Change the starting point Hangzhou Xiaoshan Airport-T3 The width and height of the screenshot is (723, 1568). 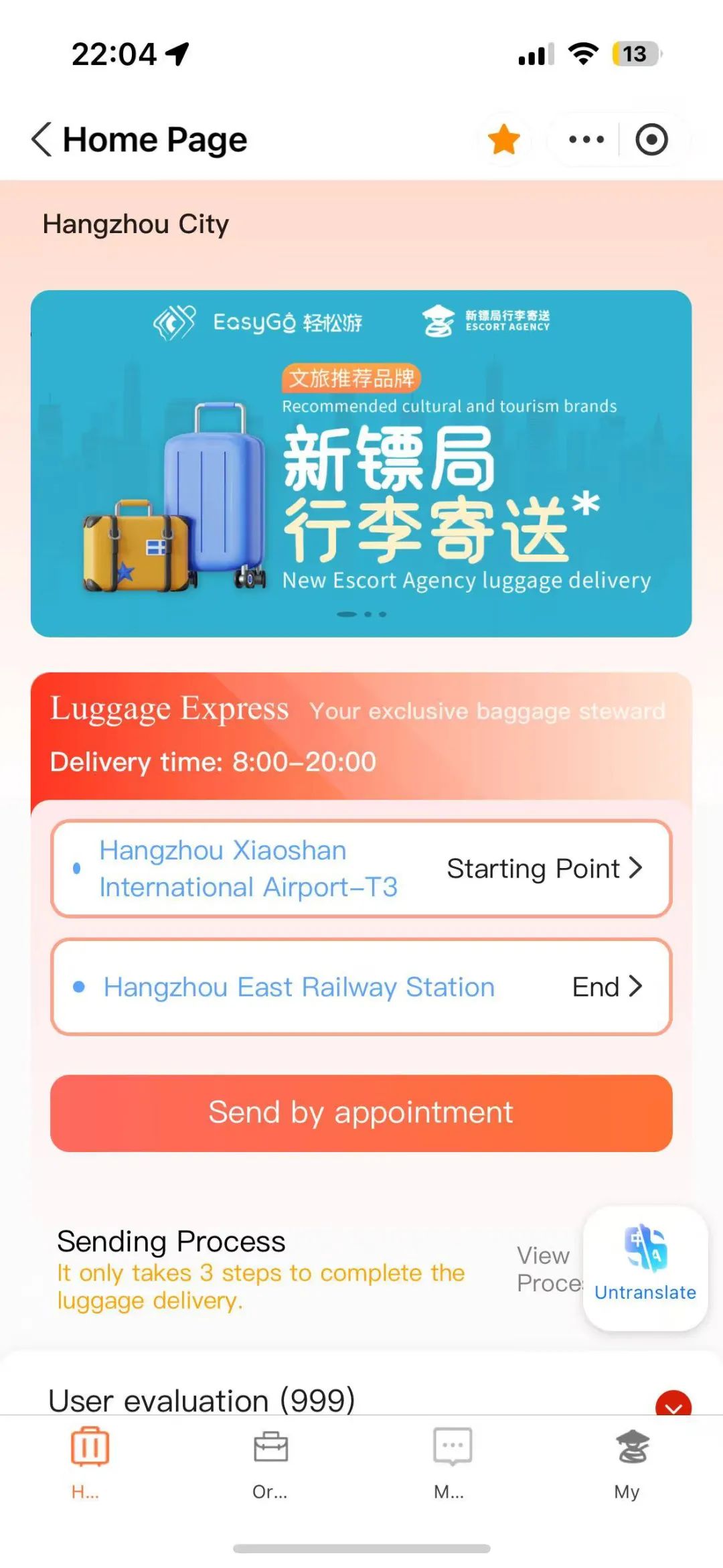pos(361,868)
